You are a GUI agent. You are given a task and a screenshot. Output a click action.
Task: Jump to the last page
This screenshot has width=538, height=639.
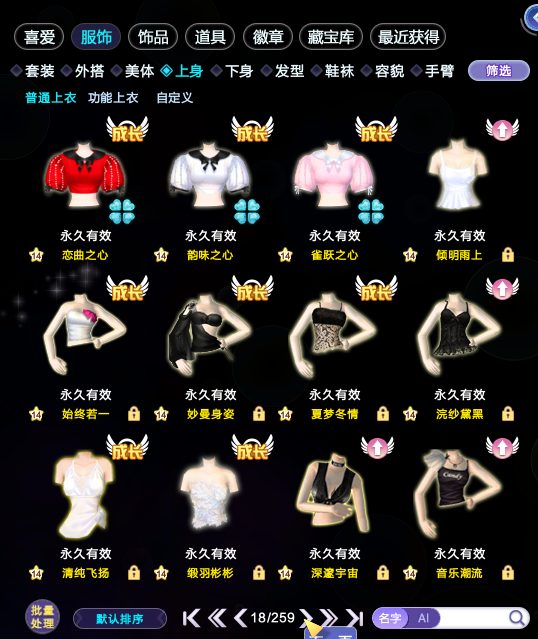pyautogui.click(x=355, y=618)
